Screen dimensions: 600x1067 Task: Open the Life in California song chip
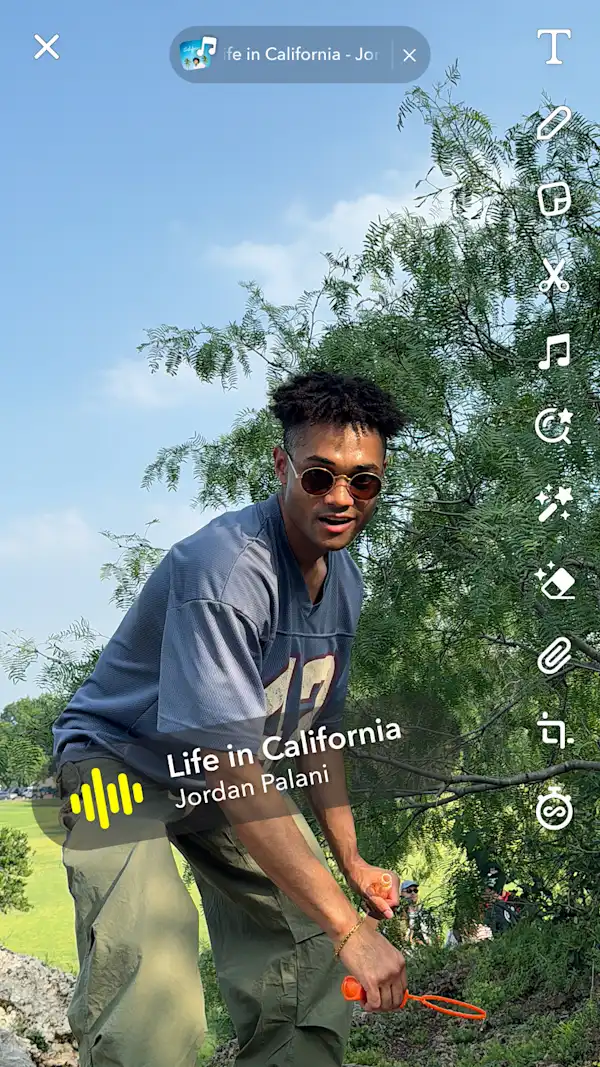tap(280, 54)
